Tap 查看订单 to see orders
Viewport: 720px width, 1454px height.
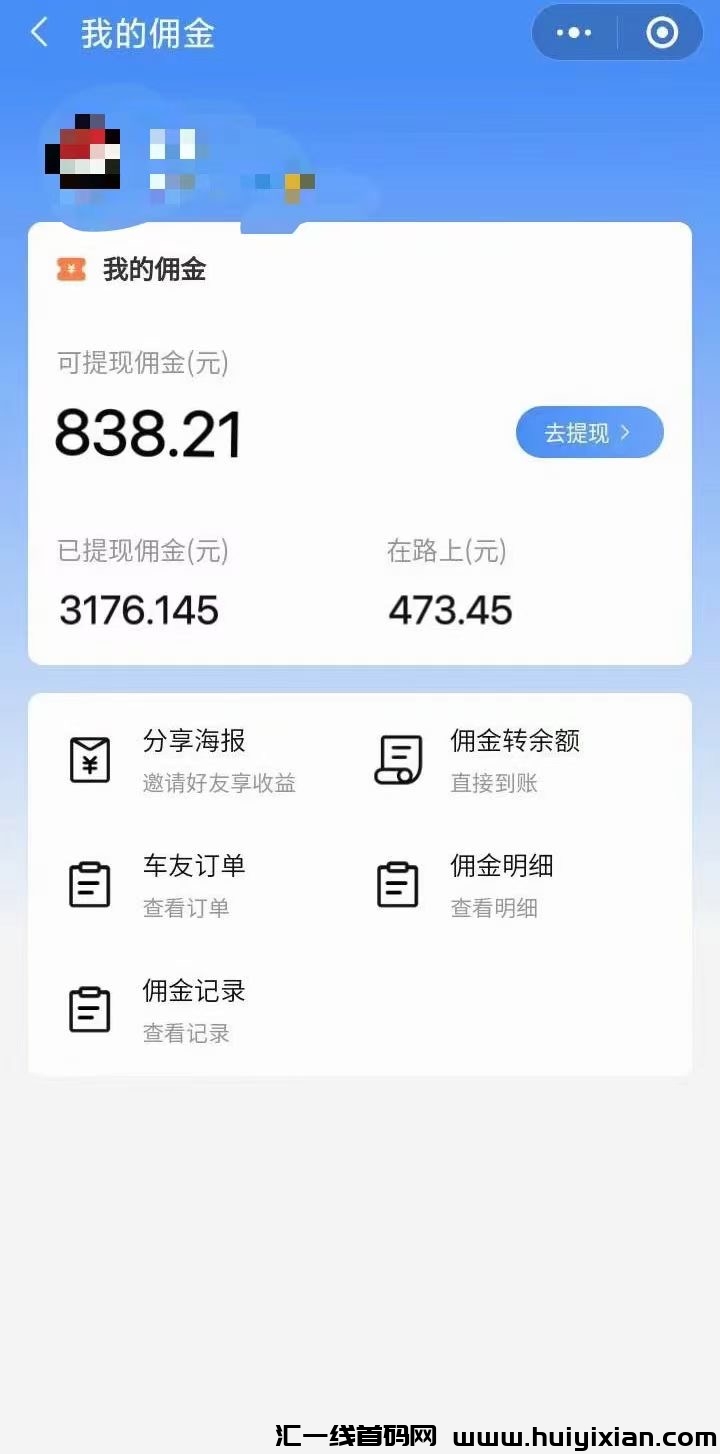187,909
